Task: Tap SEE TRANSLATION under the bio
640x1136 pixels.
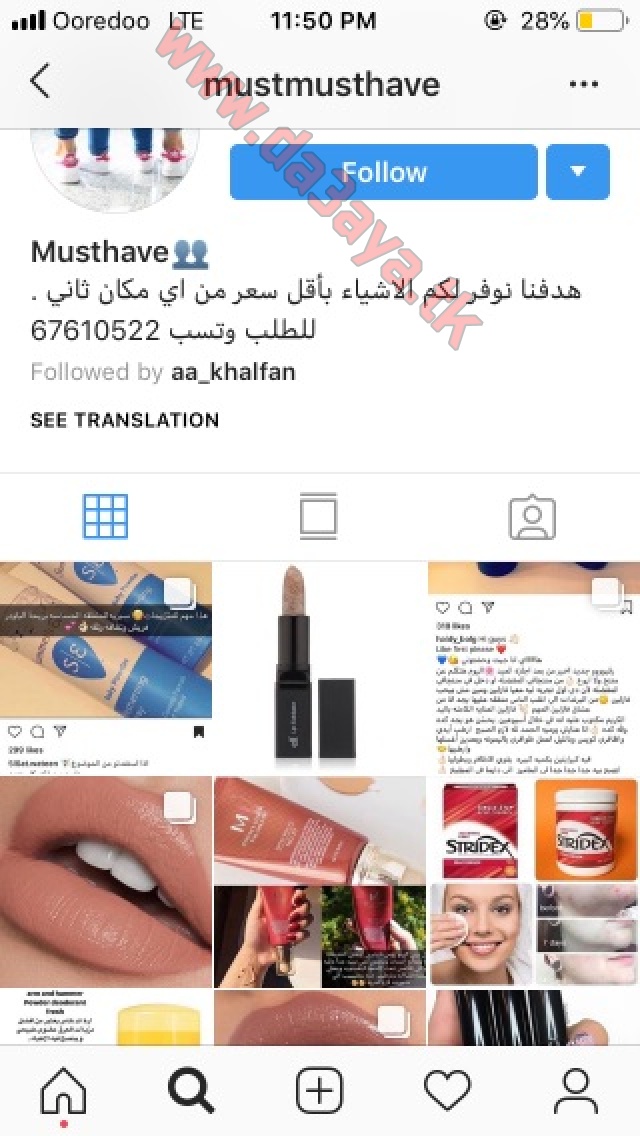Action: (x=125, y=420)
